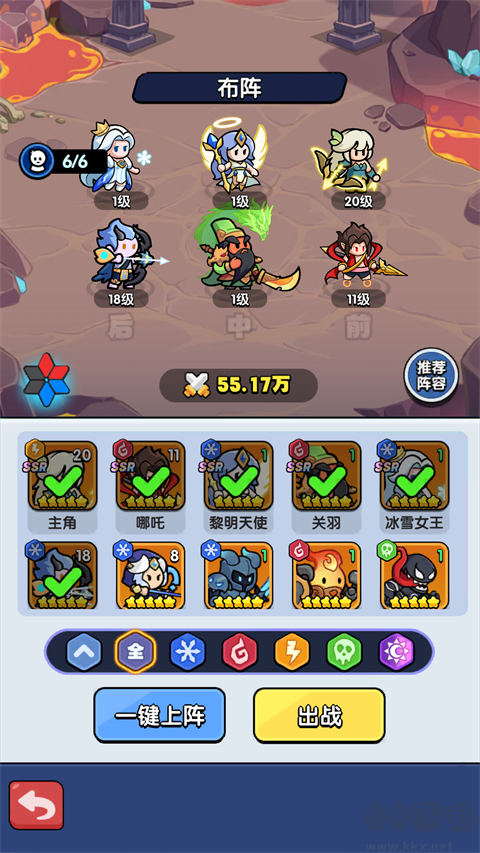This screenshot has width=480, height=853.
Task: Tap 一键上阵 auto-deploy button
Action: (159, 715)
